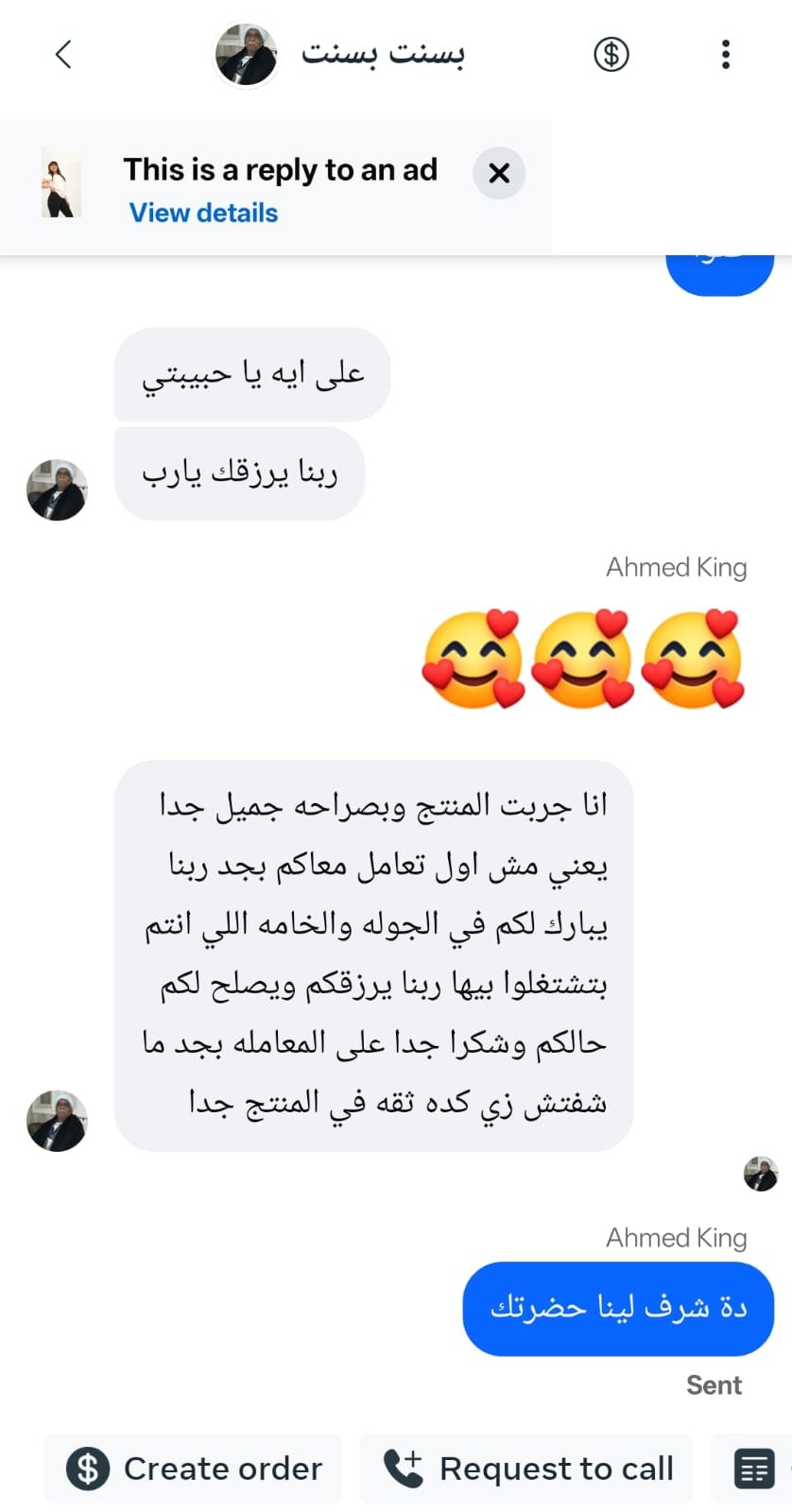This screenshot has width=792, height=1512.
Task: Open the ad thumbnail image
Action: tap(60, 183)
